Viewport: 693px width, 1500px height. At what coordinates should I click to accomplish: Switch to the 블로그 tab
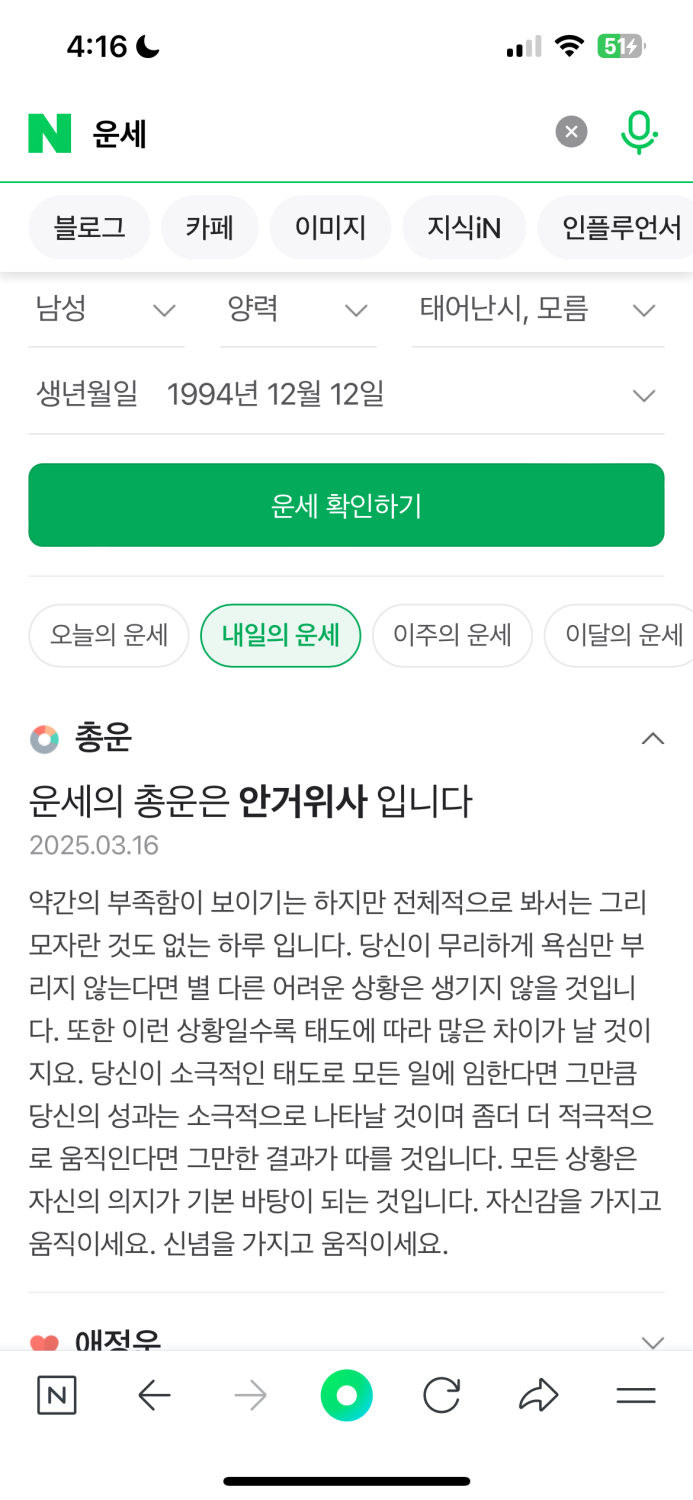[89, 228]
